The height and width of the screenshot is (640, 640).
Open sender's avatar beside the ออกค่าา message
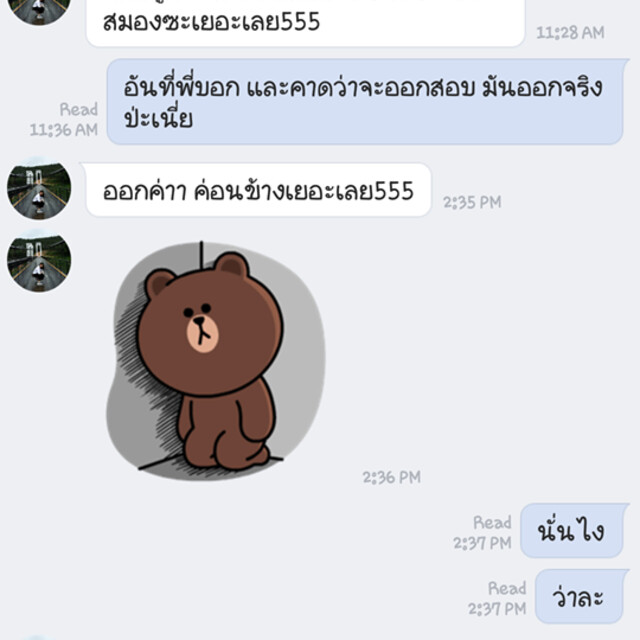39,191
